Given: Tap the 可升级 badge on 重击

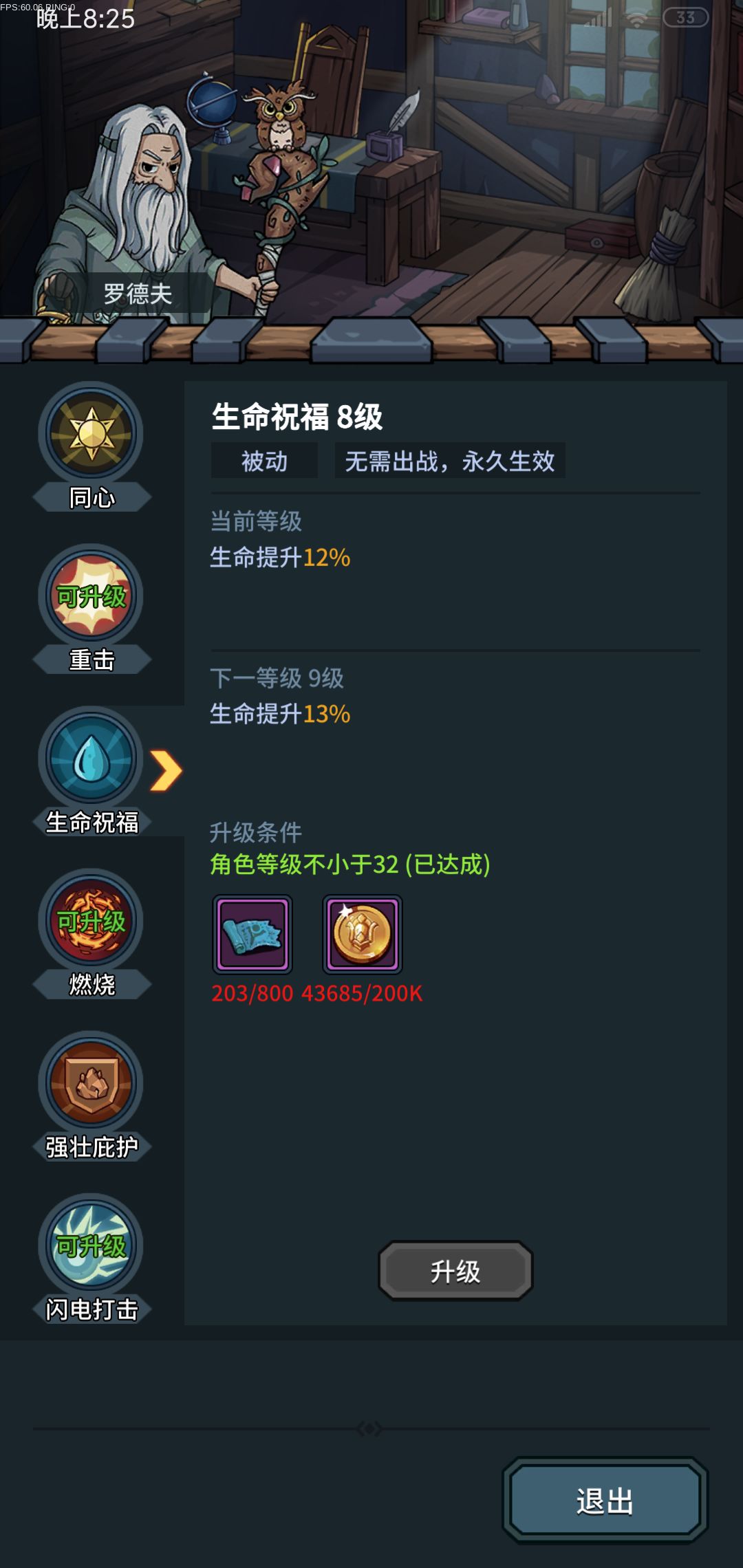Looking at the screenshot, I should click(91, 597).
